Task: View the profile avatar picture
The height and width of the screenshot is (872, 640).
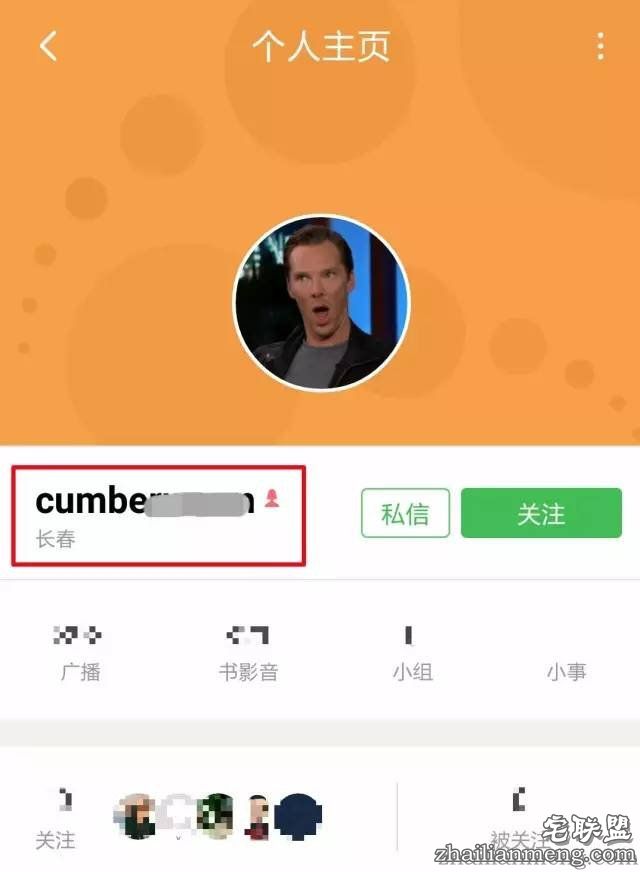Action: click(x=321, y=303)
